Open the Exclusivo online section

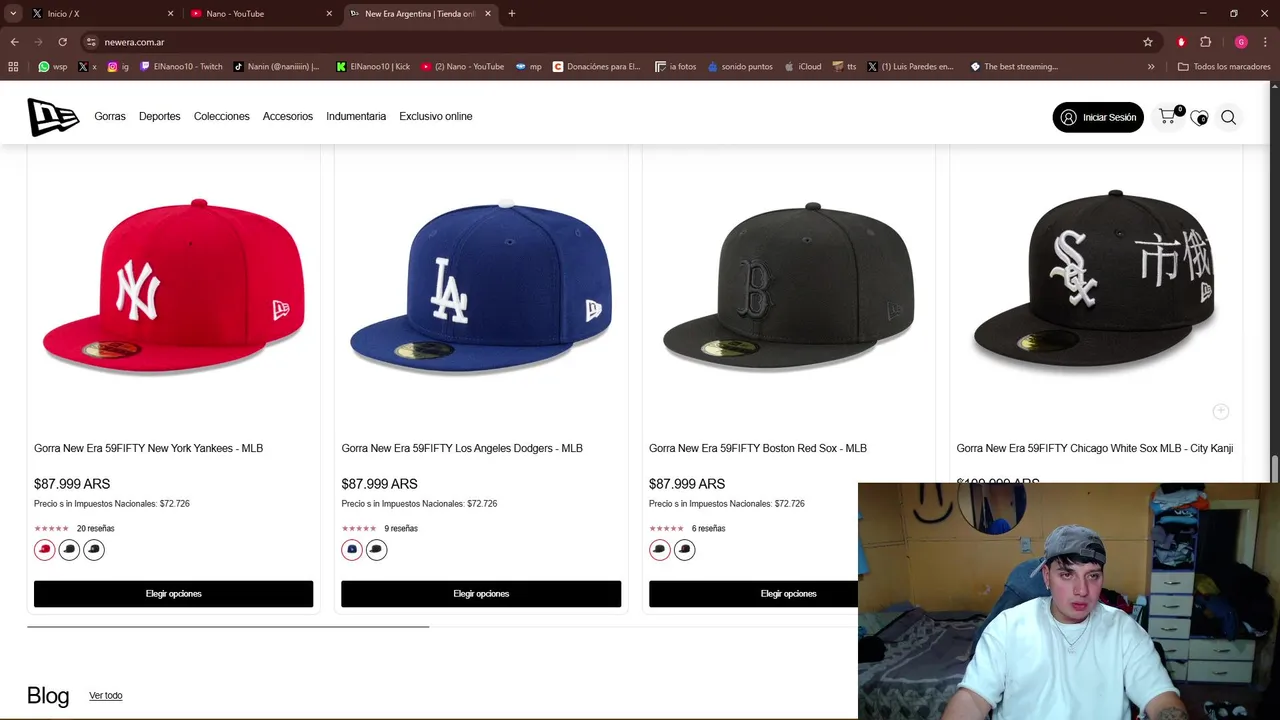click(x=435, y=116)
